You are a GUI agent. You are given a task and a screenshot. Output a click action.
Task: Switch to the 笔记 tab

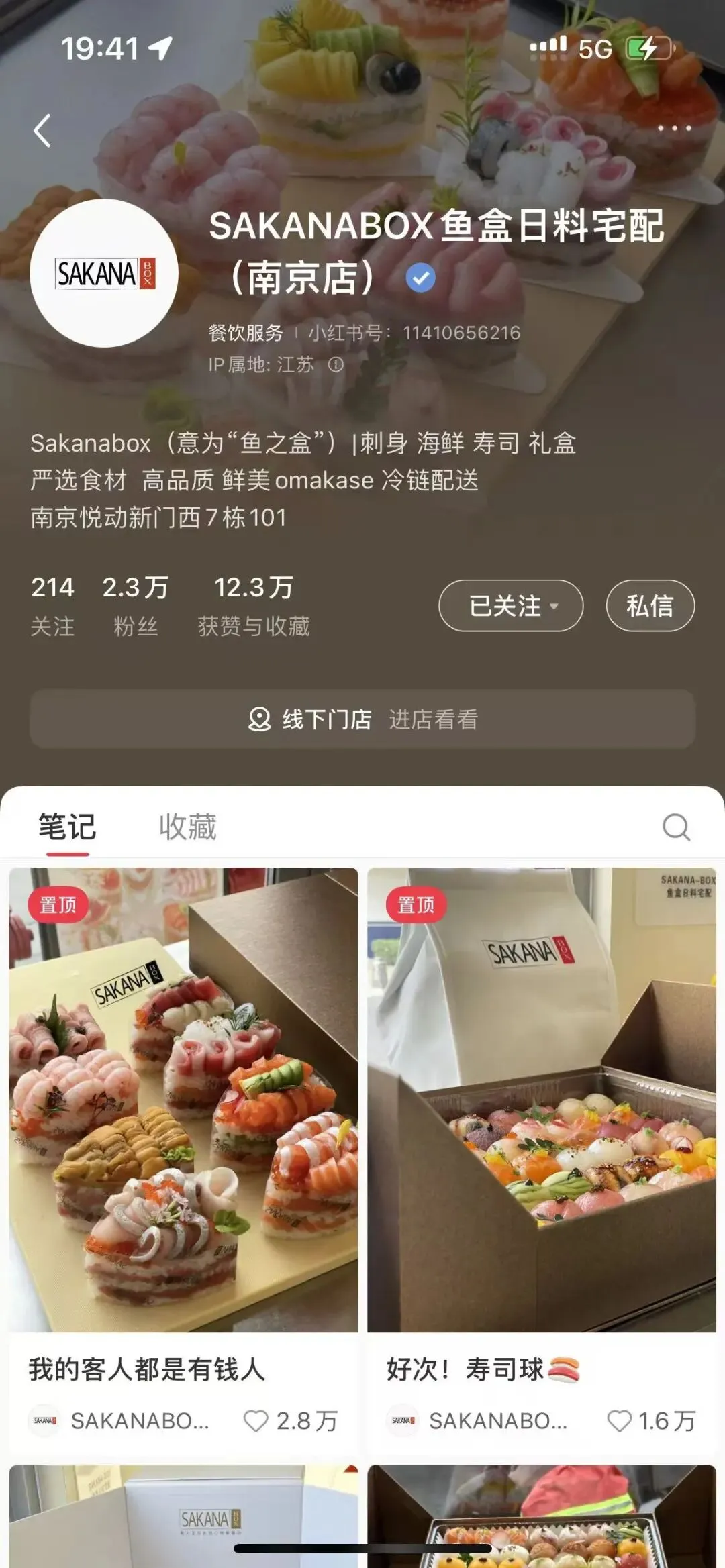[67, 827]
